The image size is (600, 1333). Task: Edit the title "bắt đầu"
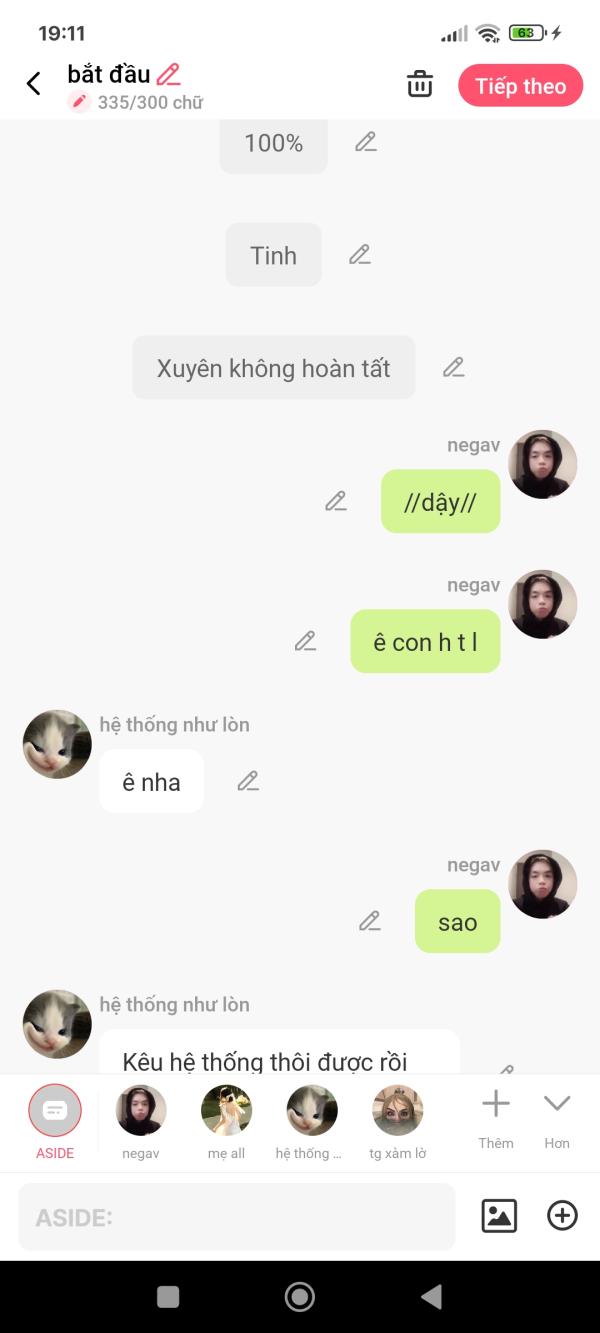(x=169, y=74)
